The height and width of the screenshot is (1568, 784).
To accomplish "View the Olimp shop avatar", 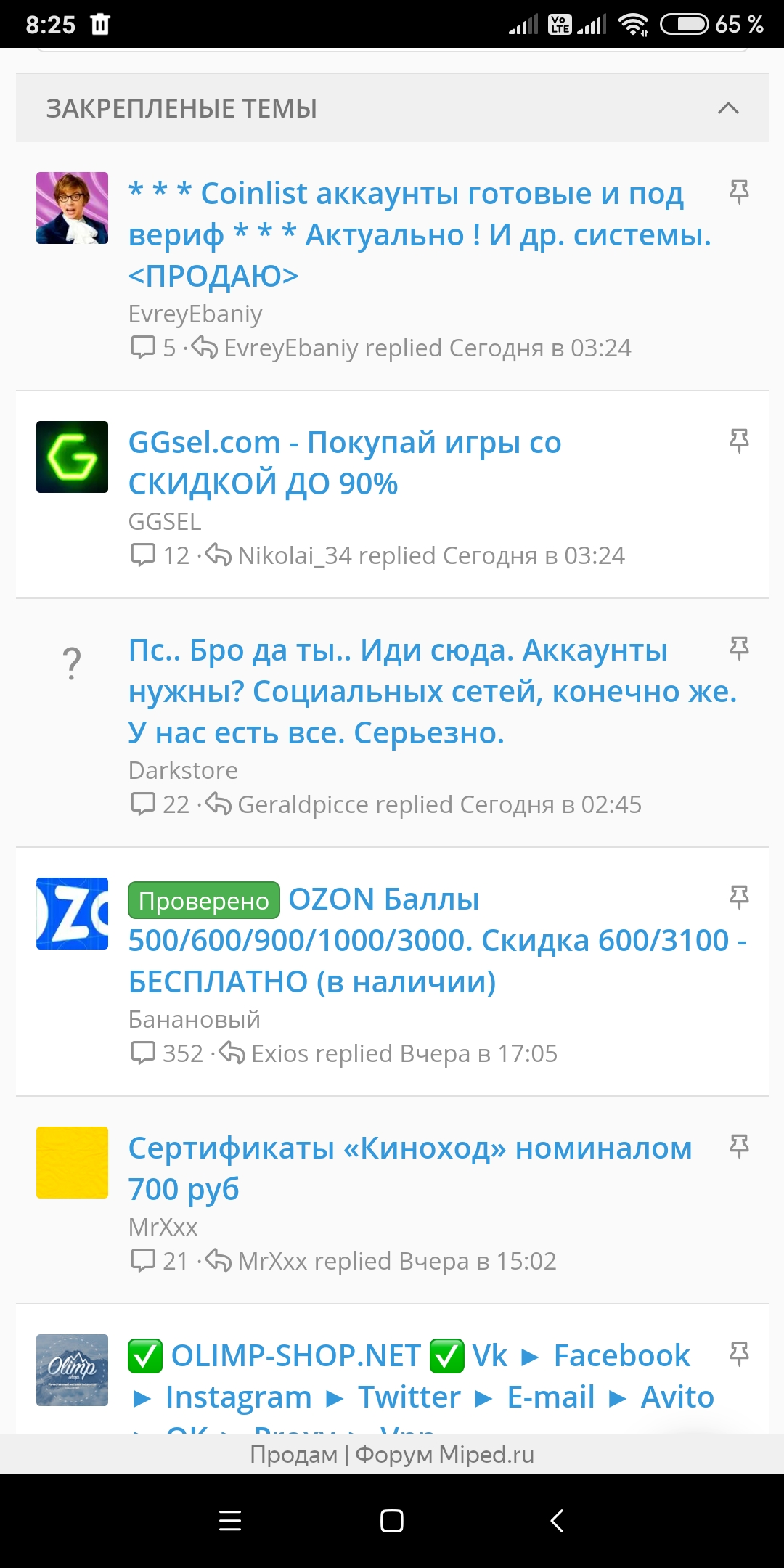I will pyautogui.click(x=72, y=1370).
